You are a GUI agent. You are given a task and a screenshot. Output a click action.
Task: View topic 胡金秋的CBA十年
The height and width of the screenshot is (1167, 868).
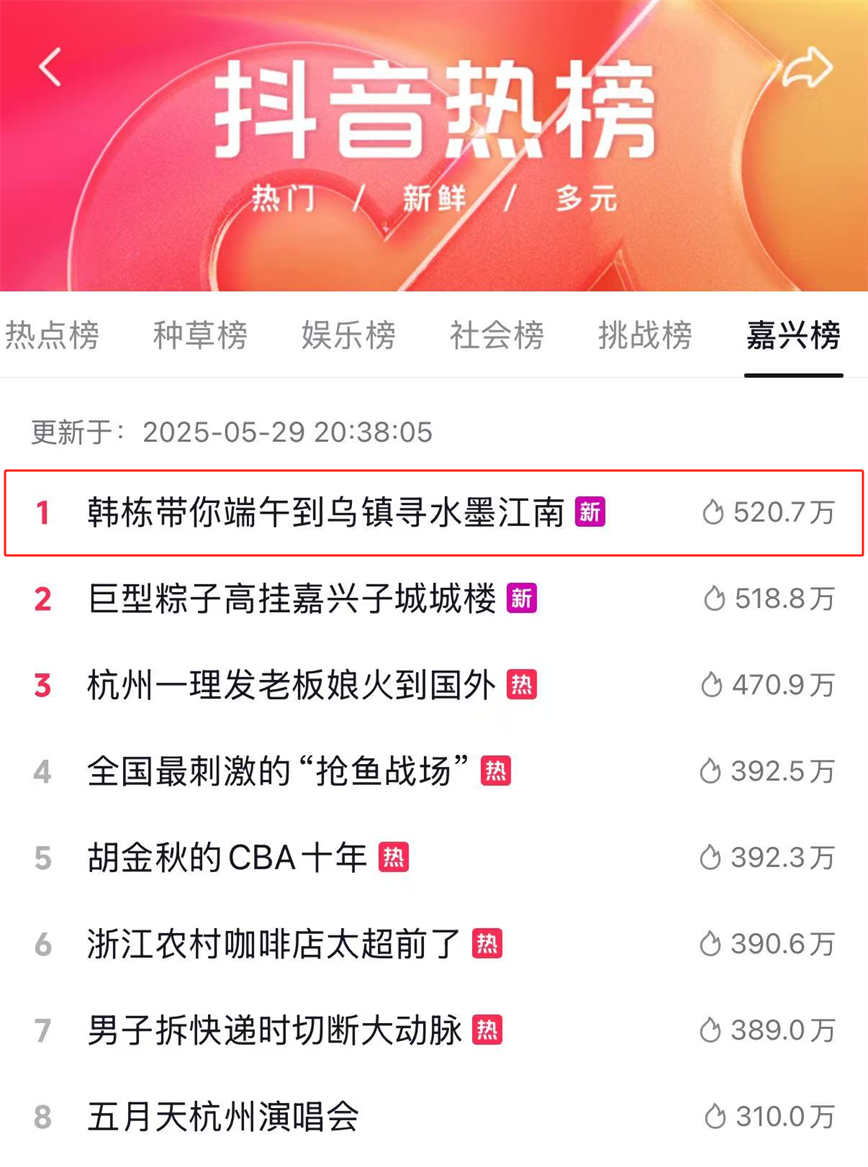point(228,857)
